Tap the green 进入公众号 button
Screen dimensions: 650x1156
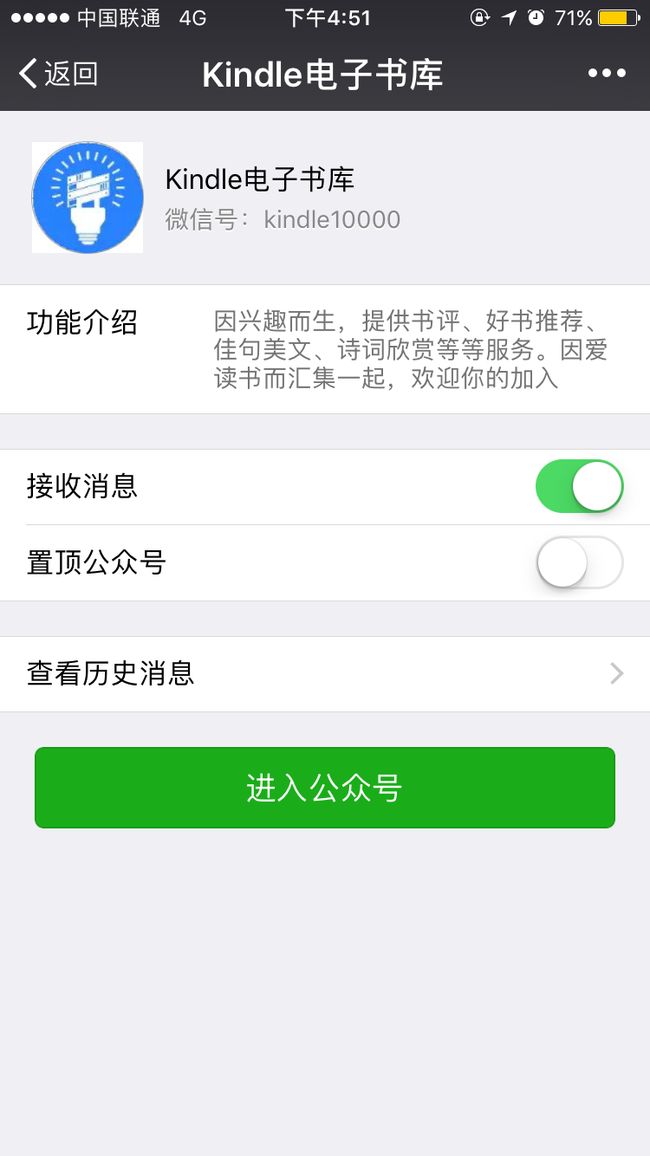pos(325,787)
